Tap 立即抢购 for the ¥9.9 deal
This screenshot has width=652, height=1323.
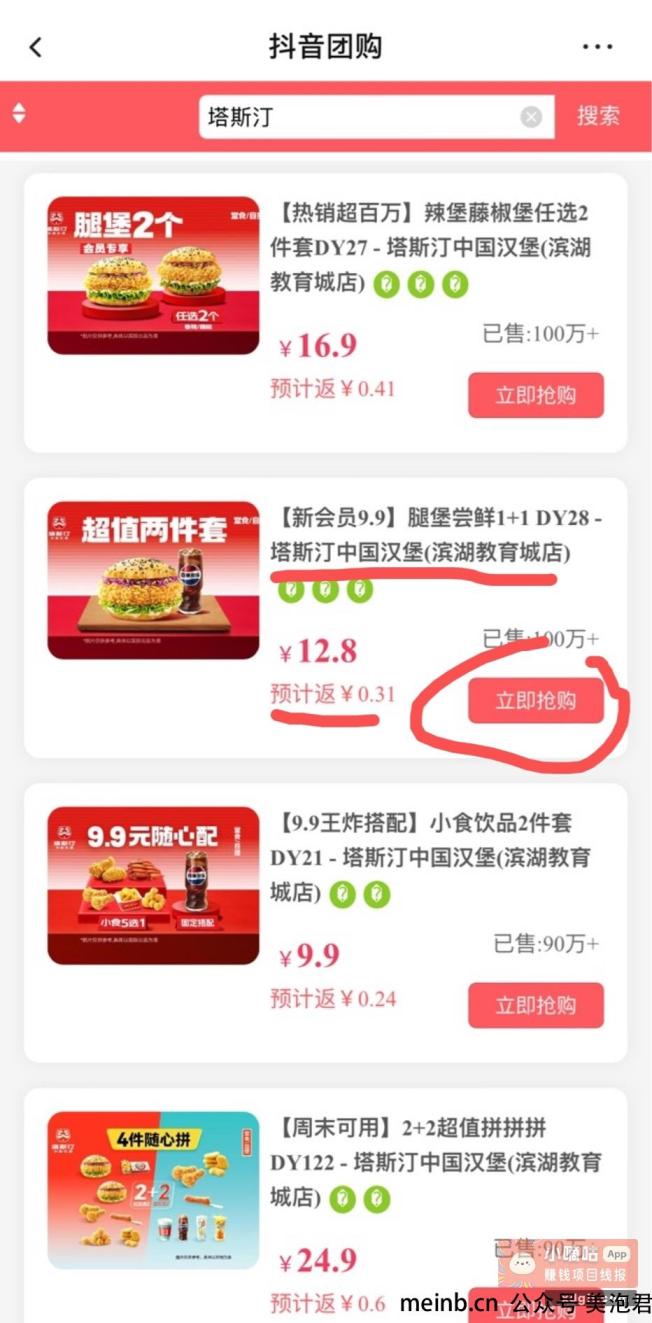click(536, 1005)
